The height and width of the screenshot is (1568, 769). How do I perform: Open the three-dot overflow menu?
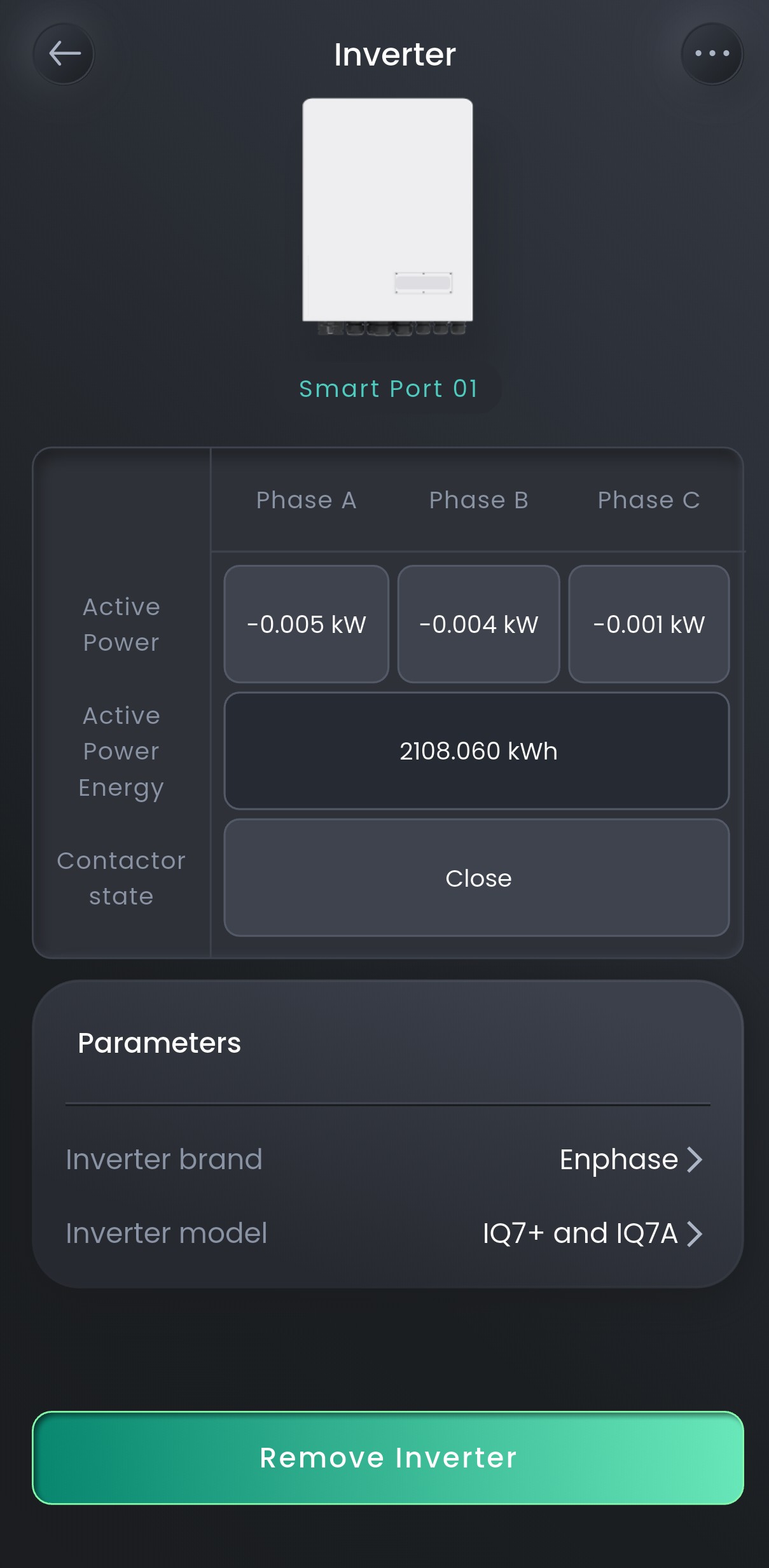click(x=712, y=54)
